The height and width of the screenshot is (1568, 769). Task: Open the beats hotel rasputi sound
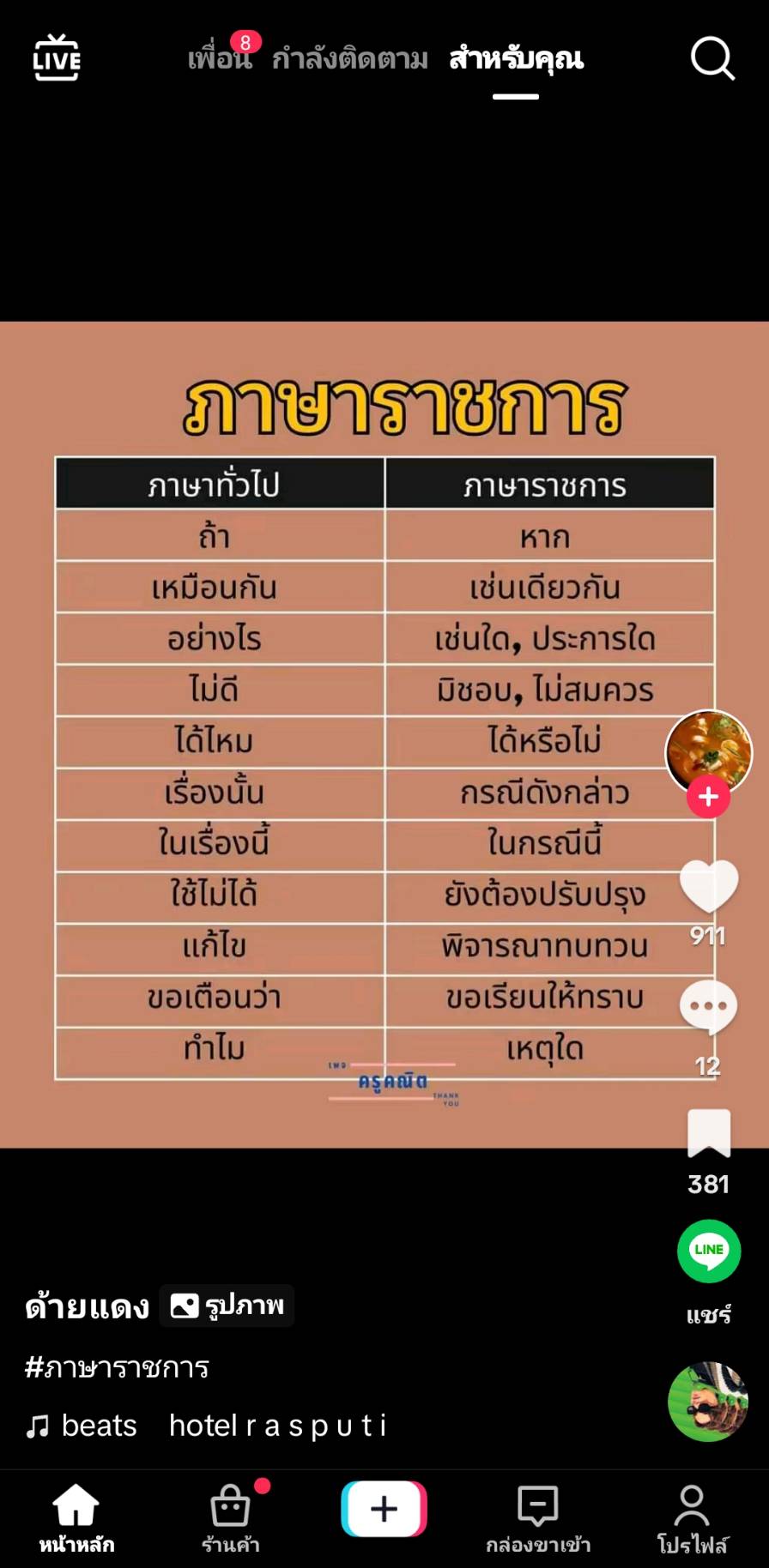(206, 1426)
